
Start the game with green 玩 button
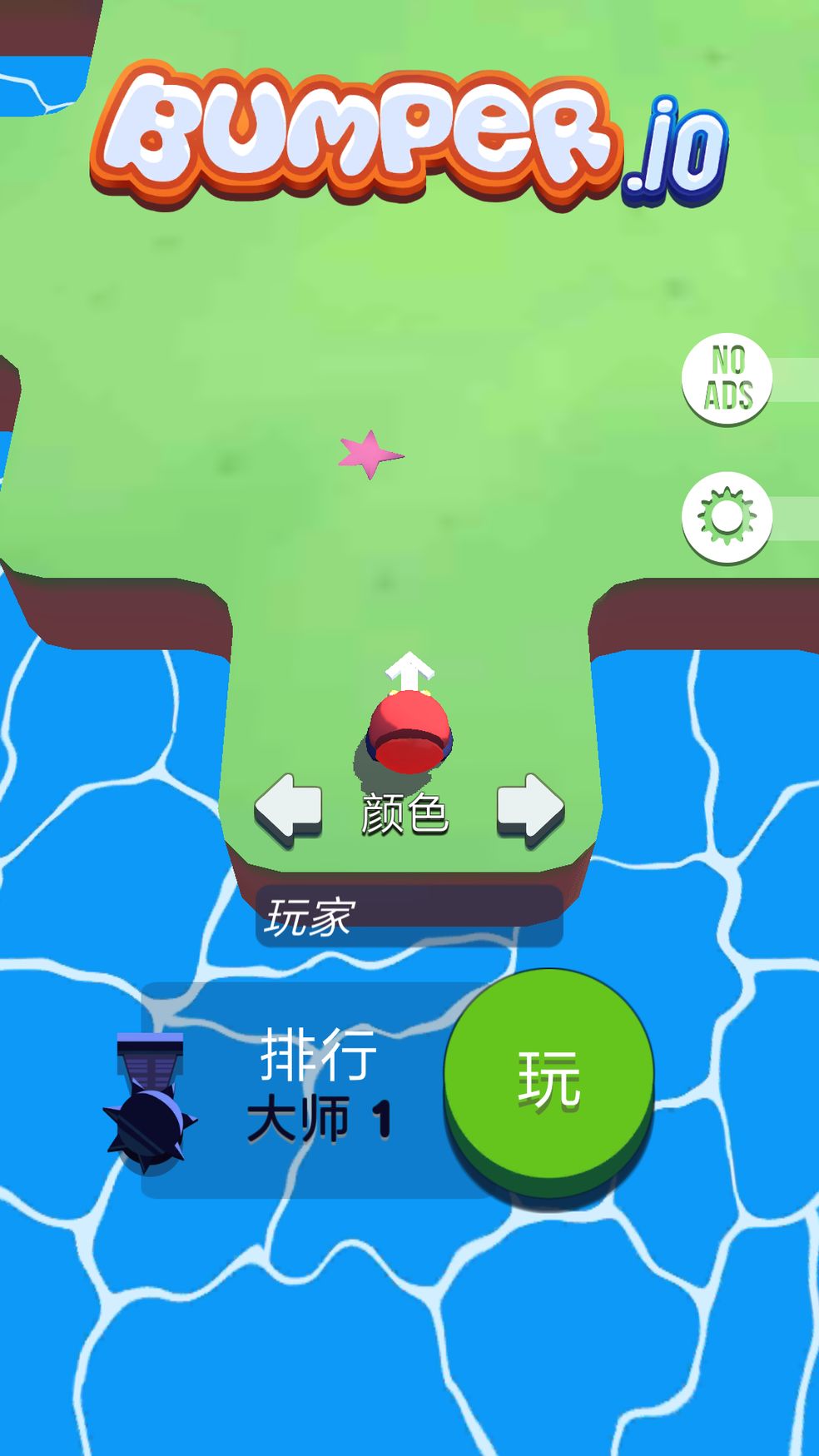click(x=548, y=1080)
